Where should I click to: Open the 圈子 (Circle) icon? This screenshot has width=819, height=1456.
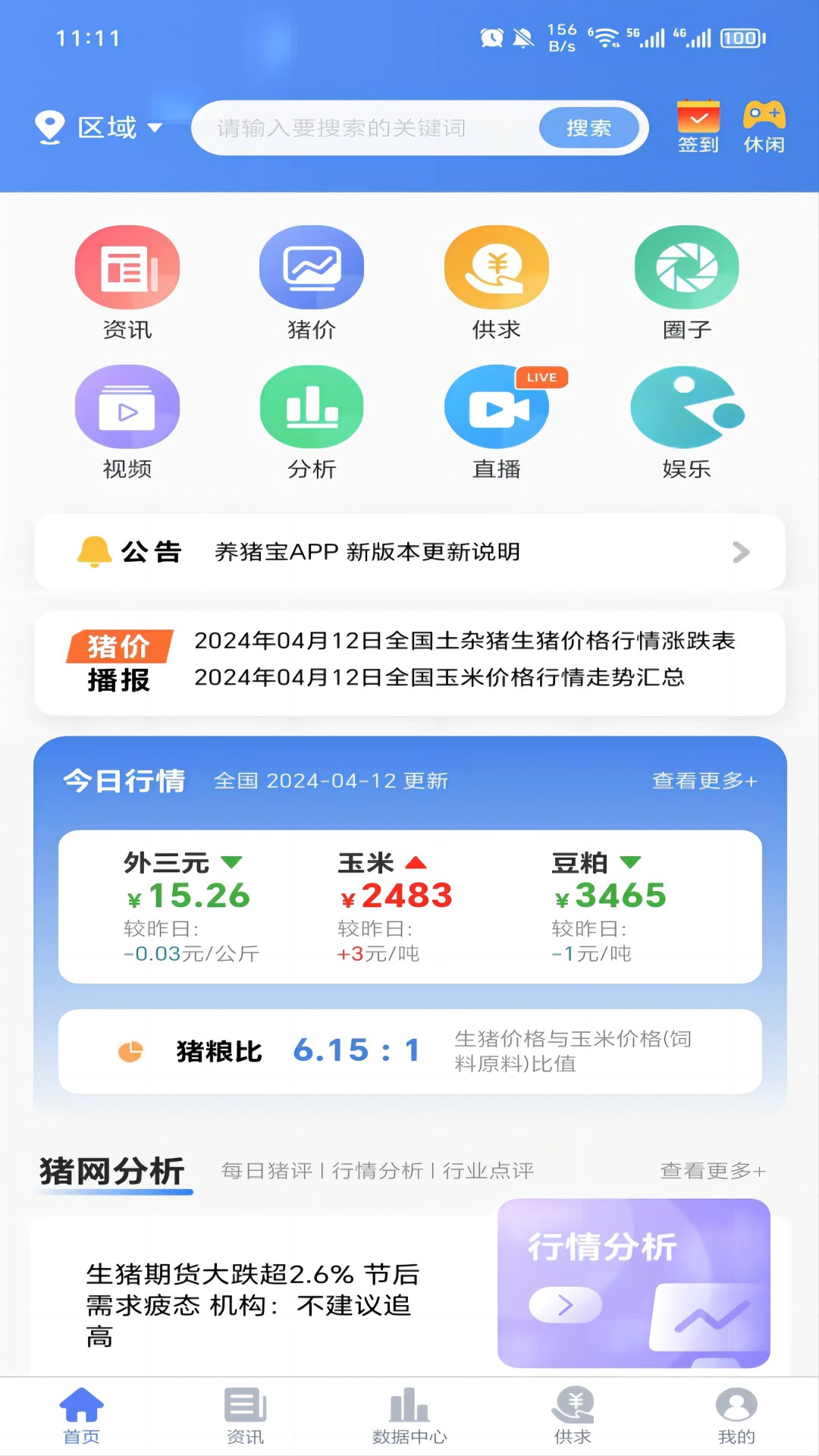[685, 267]
